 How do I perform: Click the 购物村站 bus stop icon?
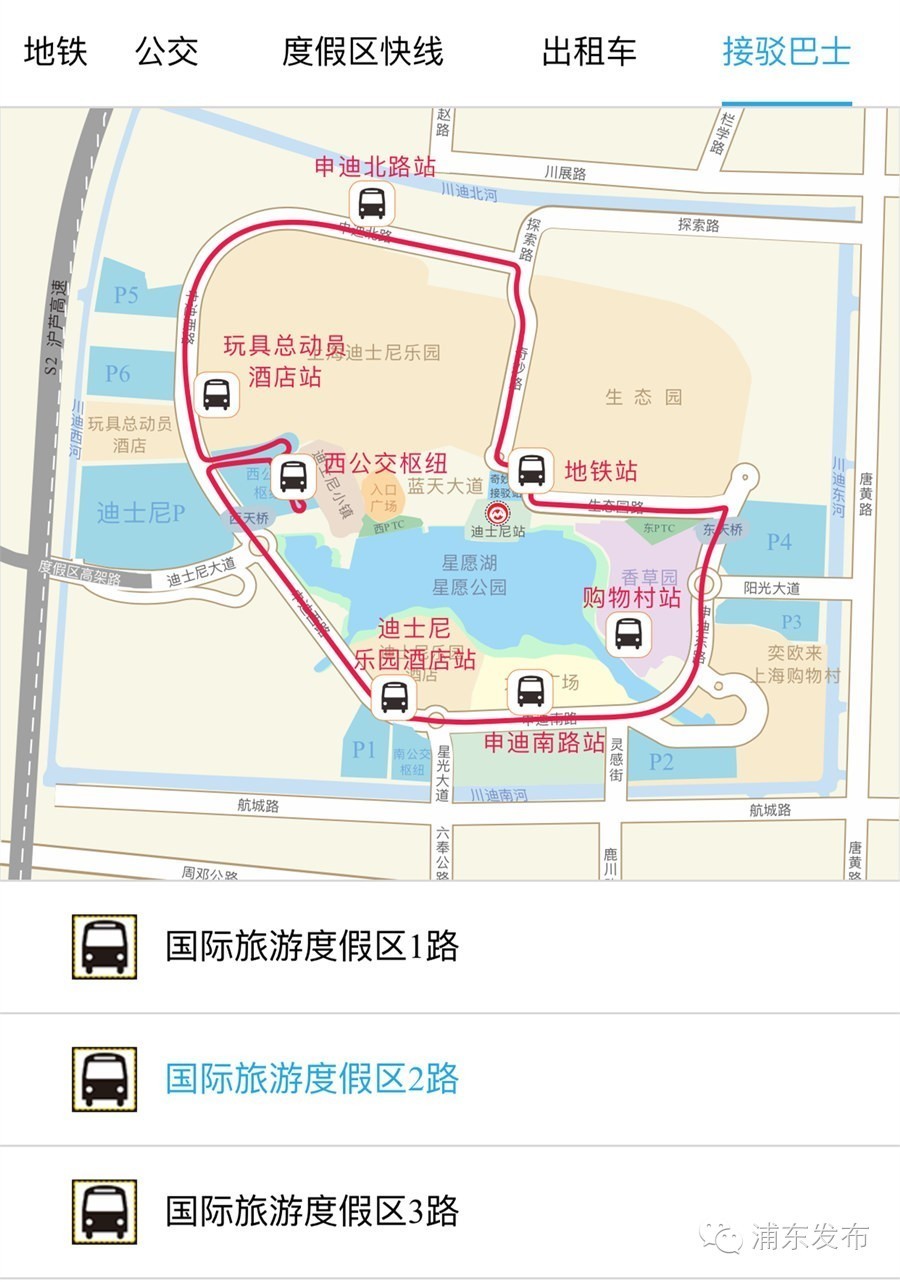(629, 634)
